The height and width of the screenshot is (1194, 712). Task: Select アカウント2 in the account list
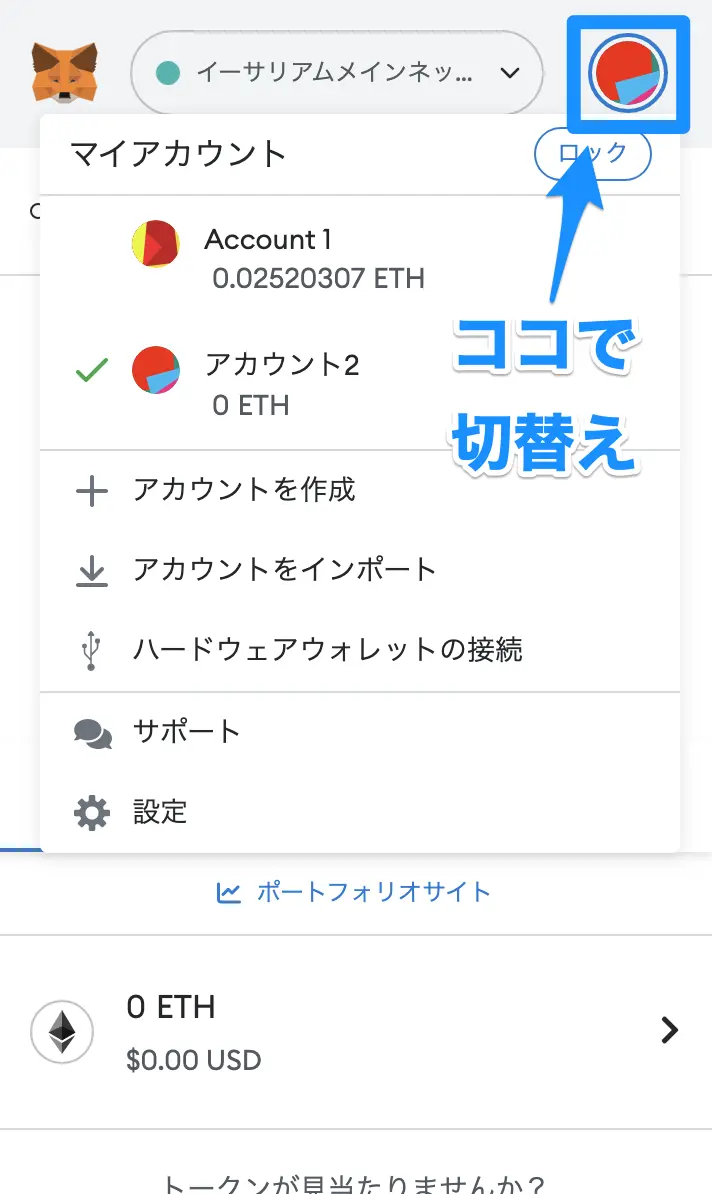coord(359,385)
